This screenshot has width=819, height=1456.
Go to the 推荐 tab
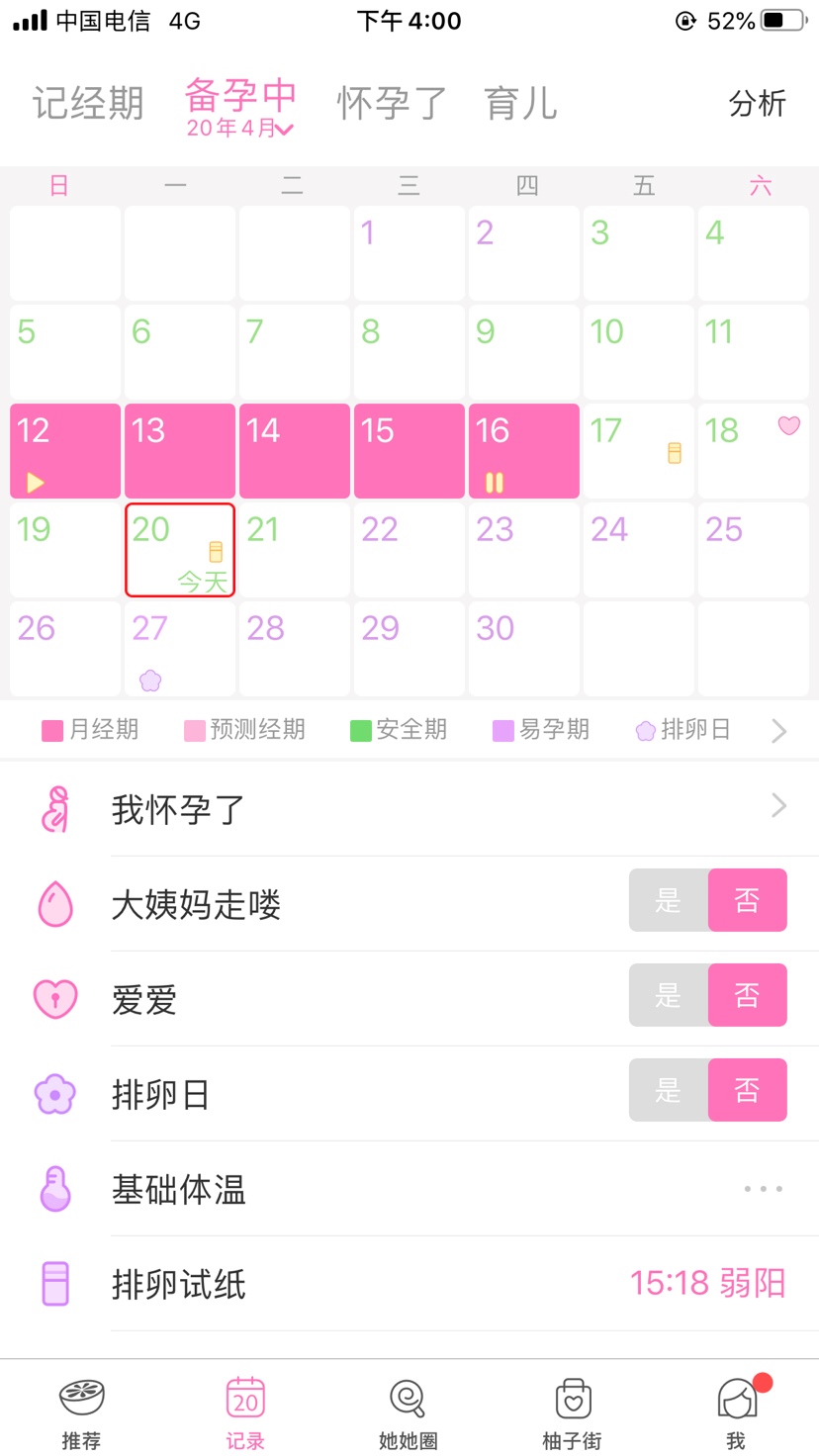[81, 1412]
